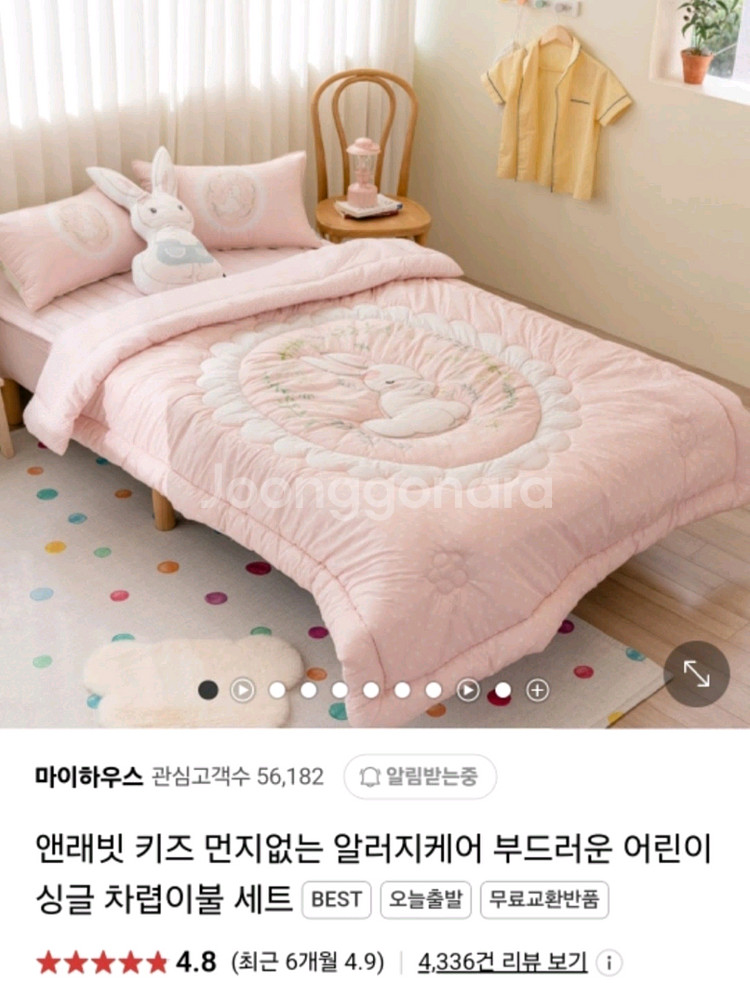Viewport: 750px width, 983px height.
Task: Jump to the first video indicator
Action: click(242, 689)
